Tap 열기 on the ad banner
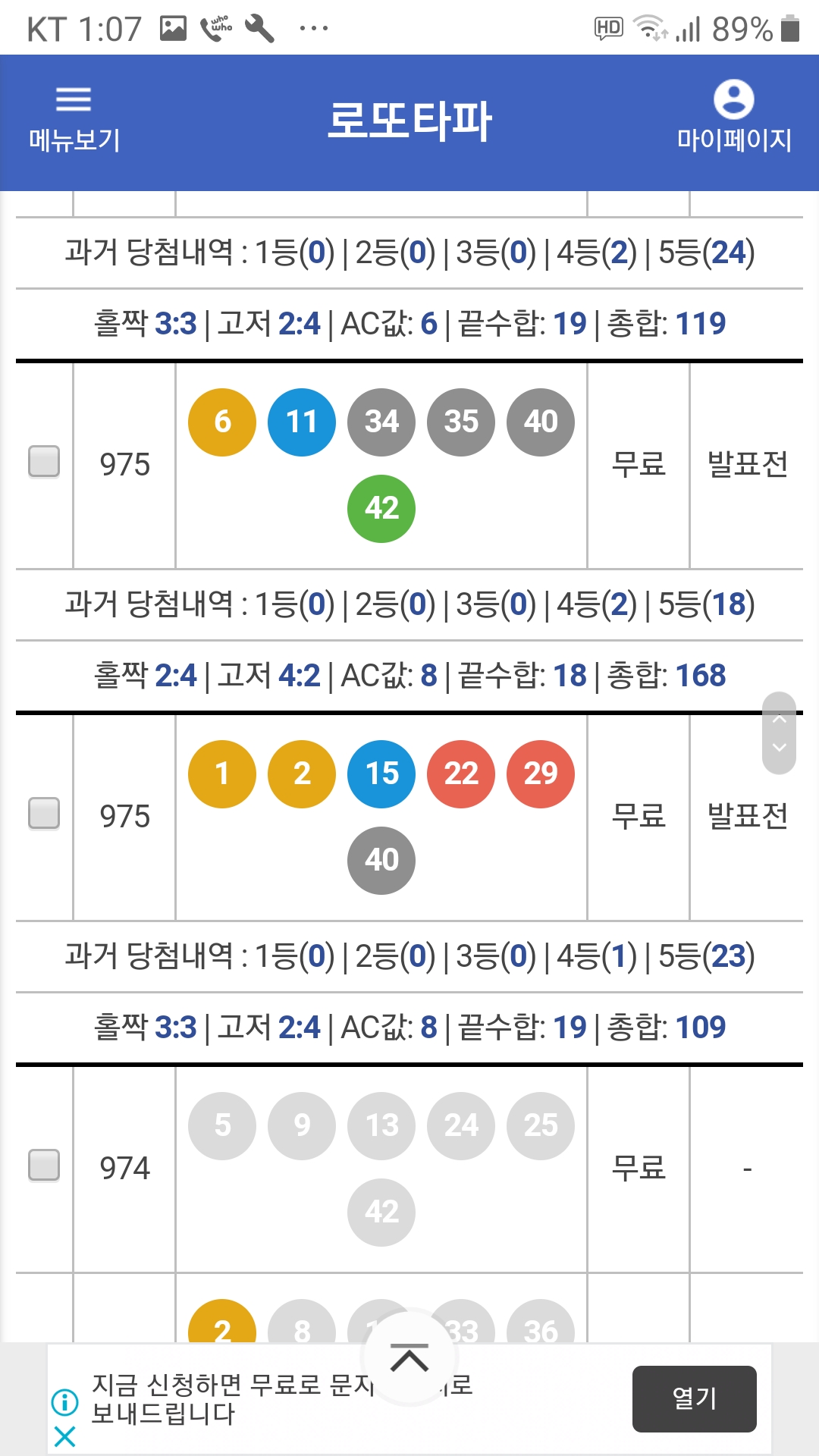 click(694, 1398)
